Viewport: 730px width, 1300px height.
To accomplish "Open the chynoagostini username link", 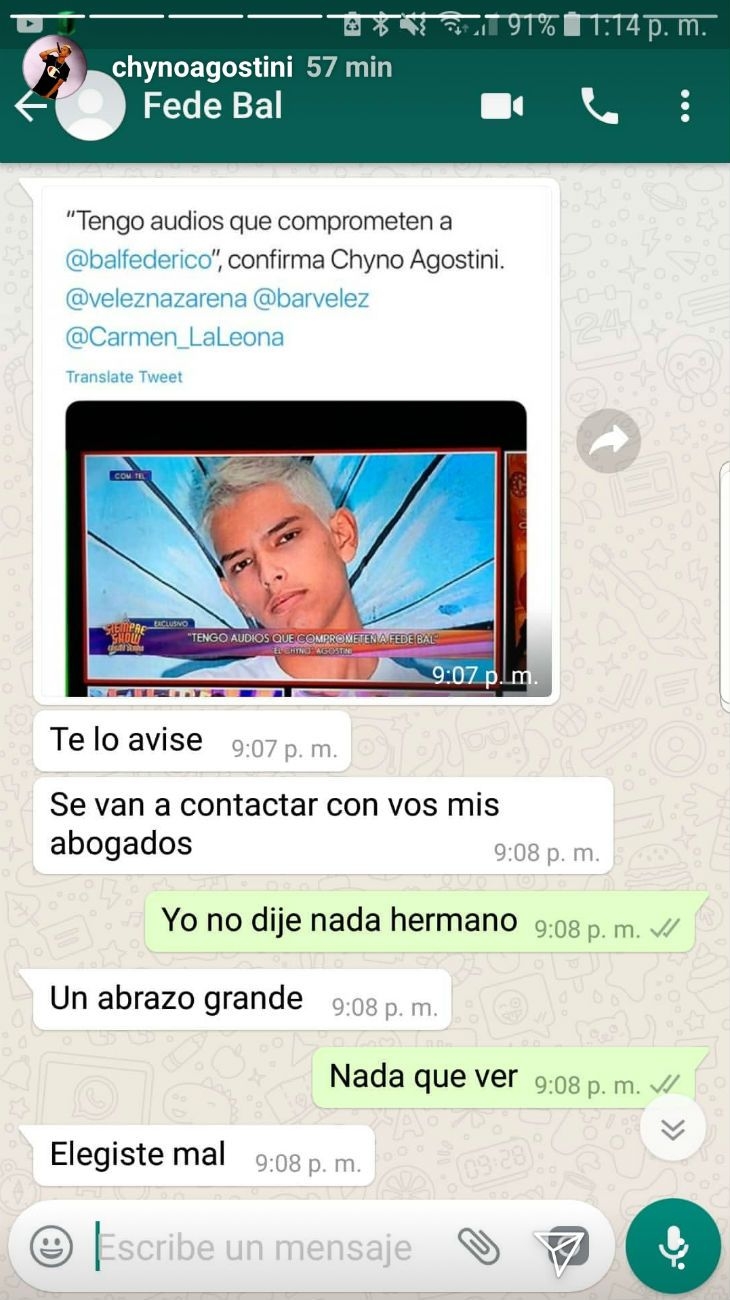I will click(x=202, y=67).
